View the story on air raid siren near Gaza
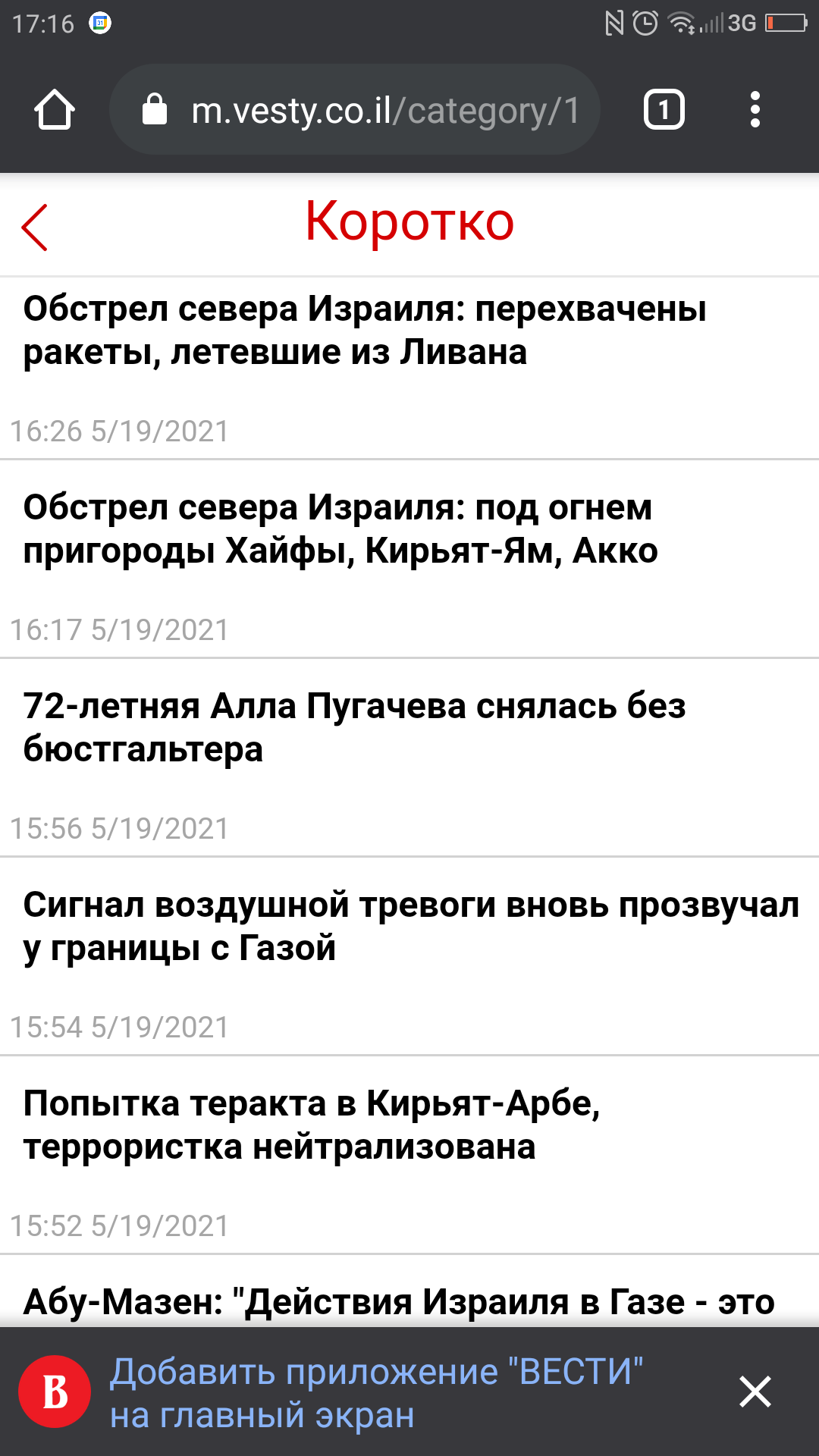 click(x=410, y=926)
